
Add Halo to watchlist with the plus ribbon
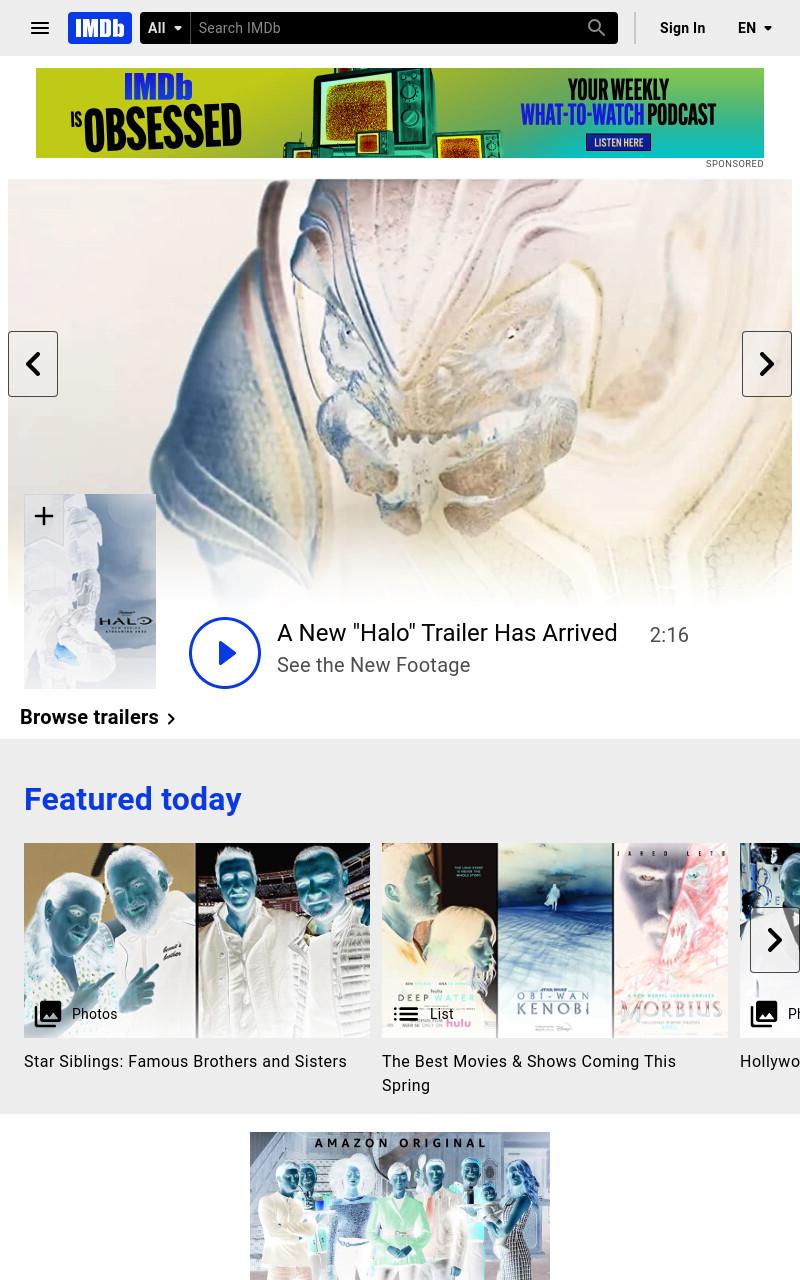(x=44, y=517)
